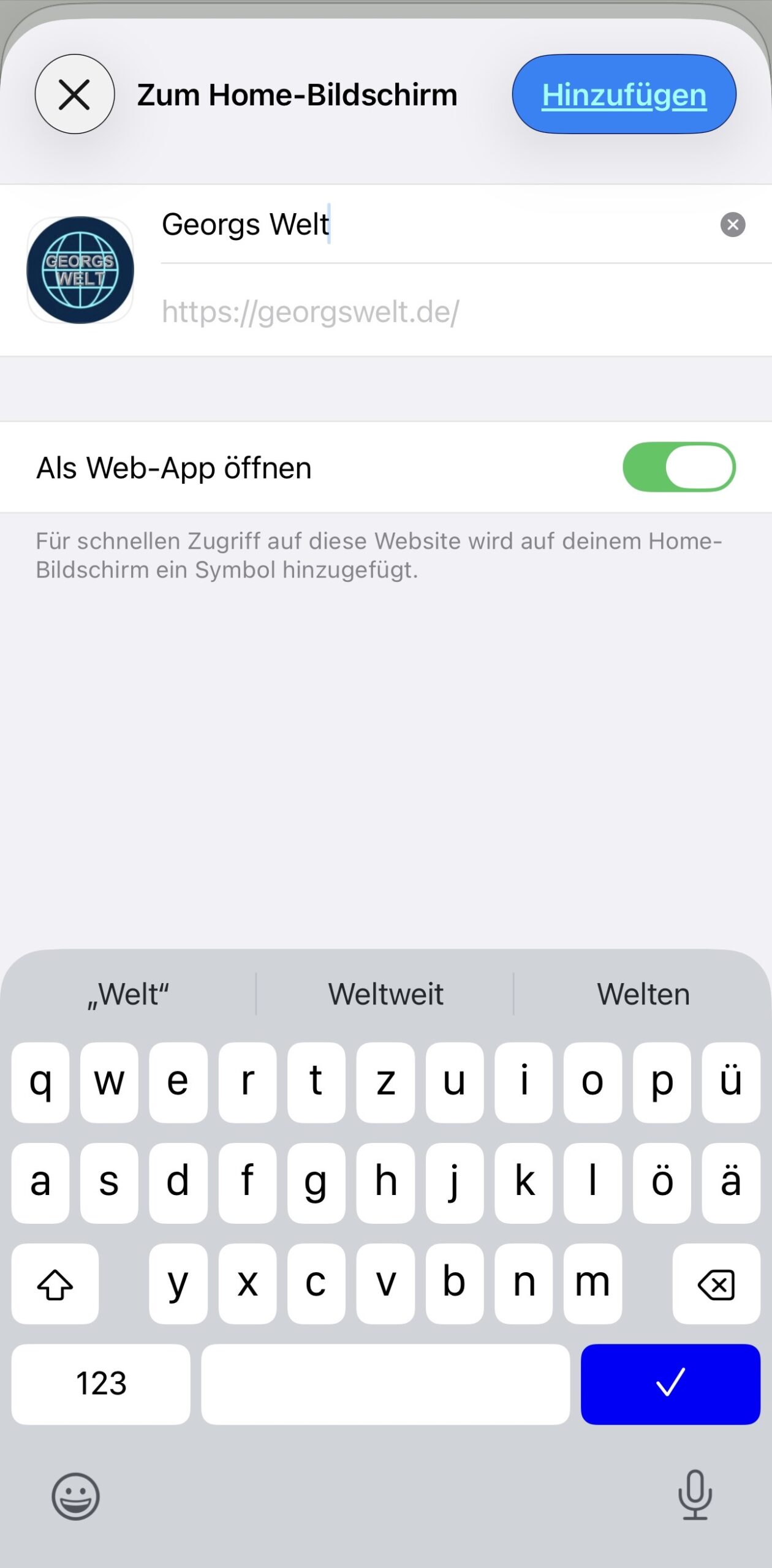Screen dimensions: 772x1568
Task: Close the Zum Home-Bildschirm sheet
Action: 75,94
